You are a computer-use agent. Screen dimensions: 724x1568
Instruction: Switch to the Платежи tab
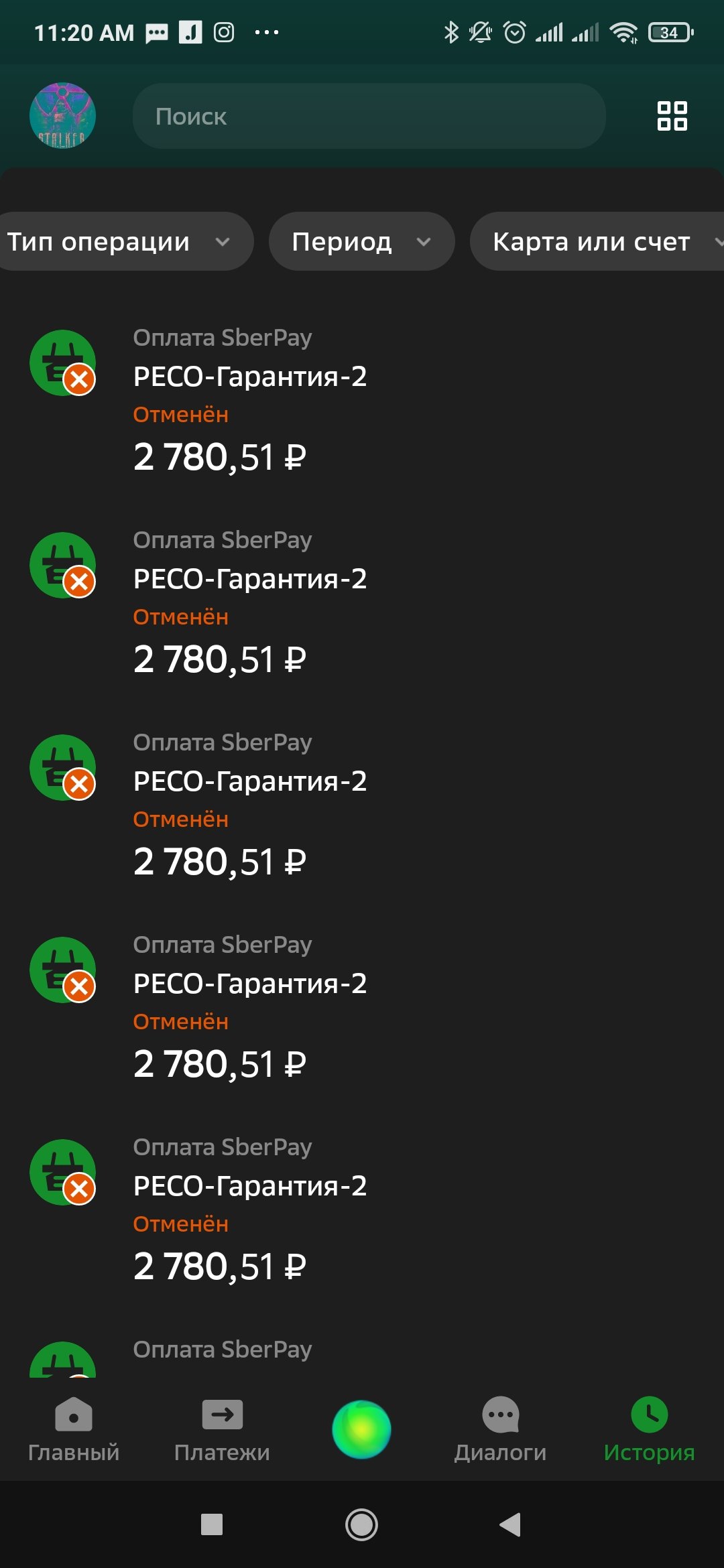tap(222, 1429)
